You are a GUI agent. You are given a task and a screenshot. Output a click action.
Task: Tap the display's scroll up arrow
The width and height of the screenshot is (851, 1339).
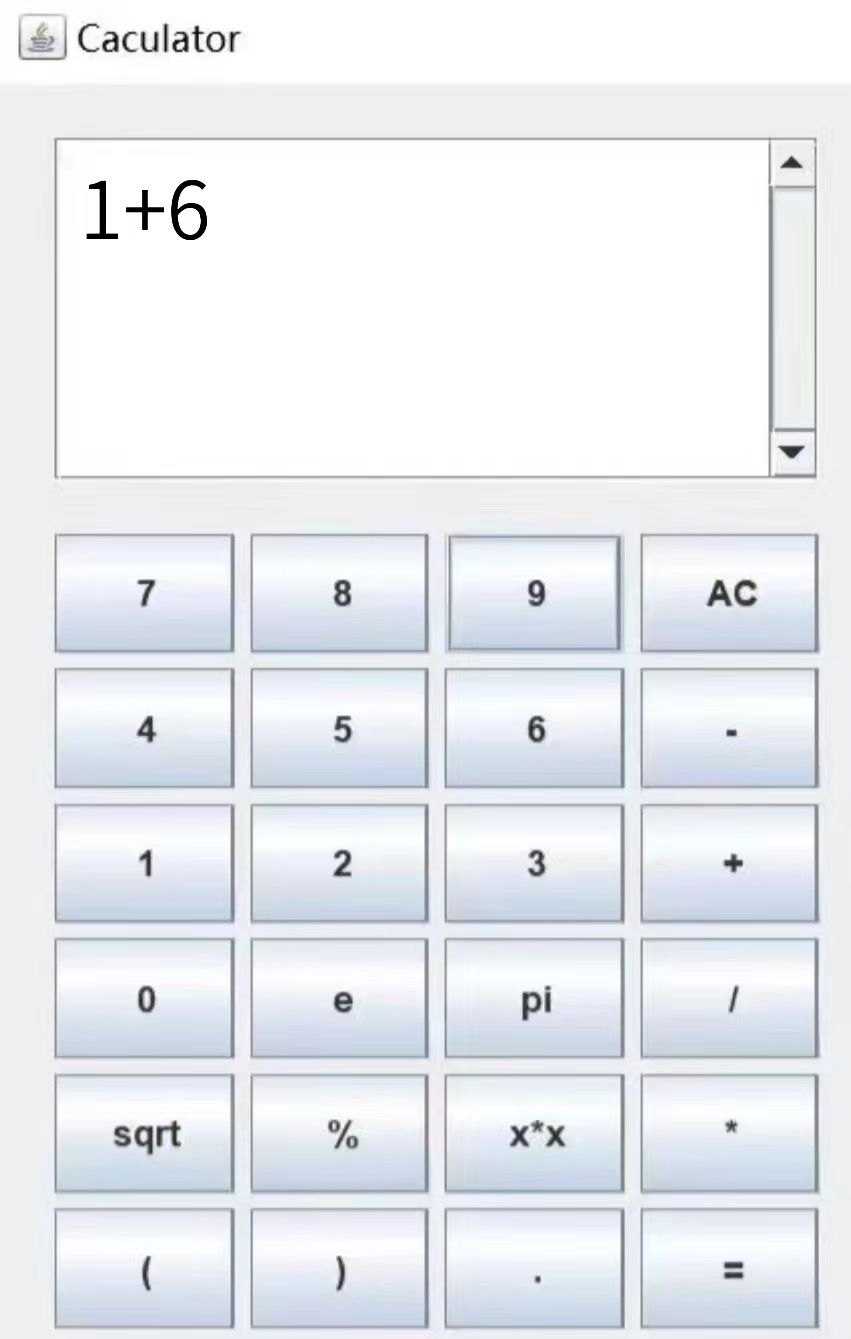click(793, 163)
